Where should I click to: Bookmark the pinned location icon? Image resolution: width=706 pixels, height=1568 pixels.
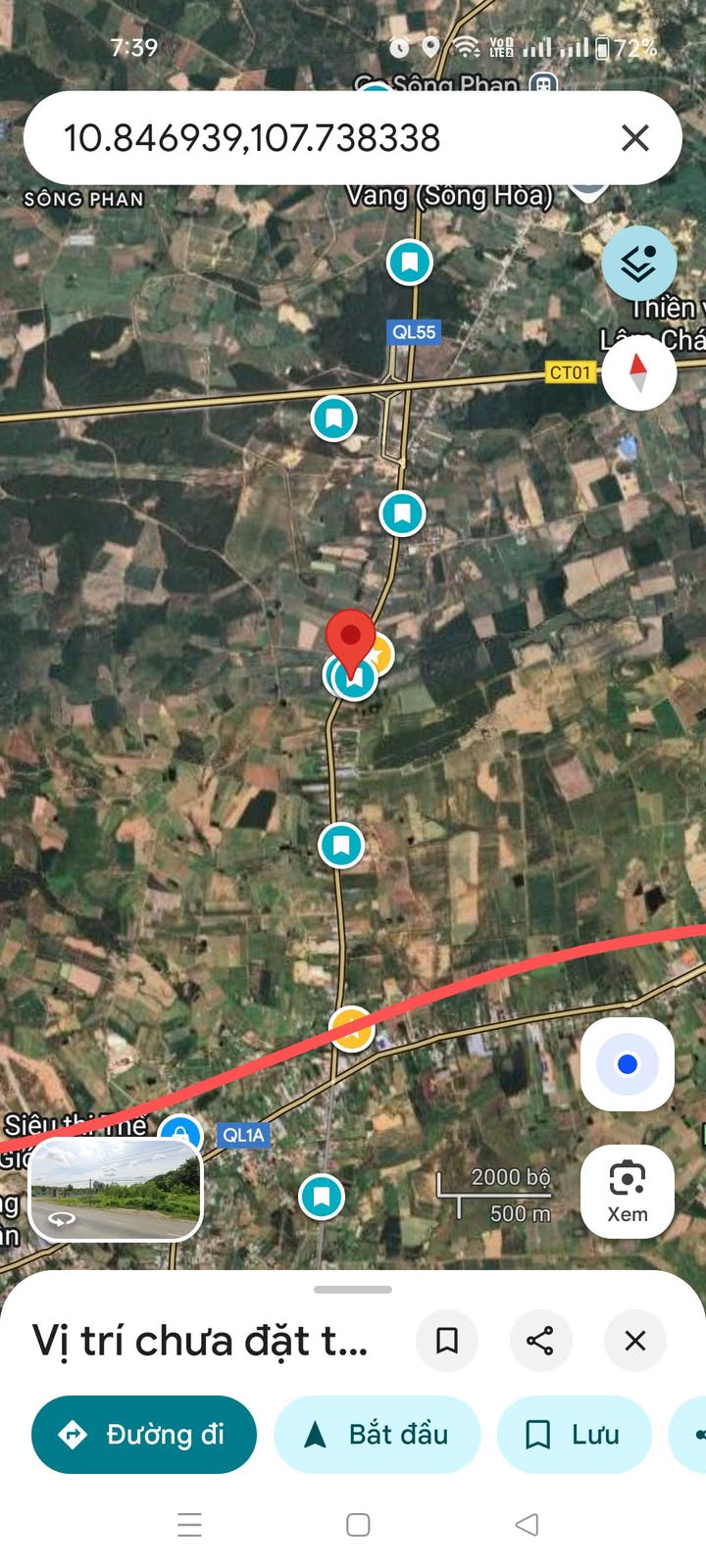(447, 1340)
